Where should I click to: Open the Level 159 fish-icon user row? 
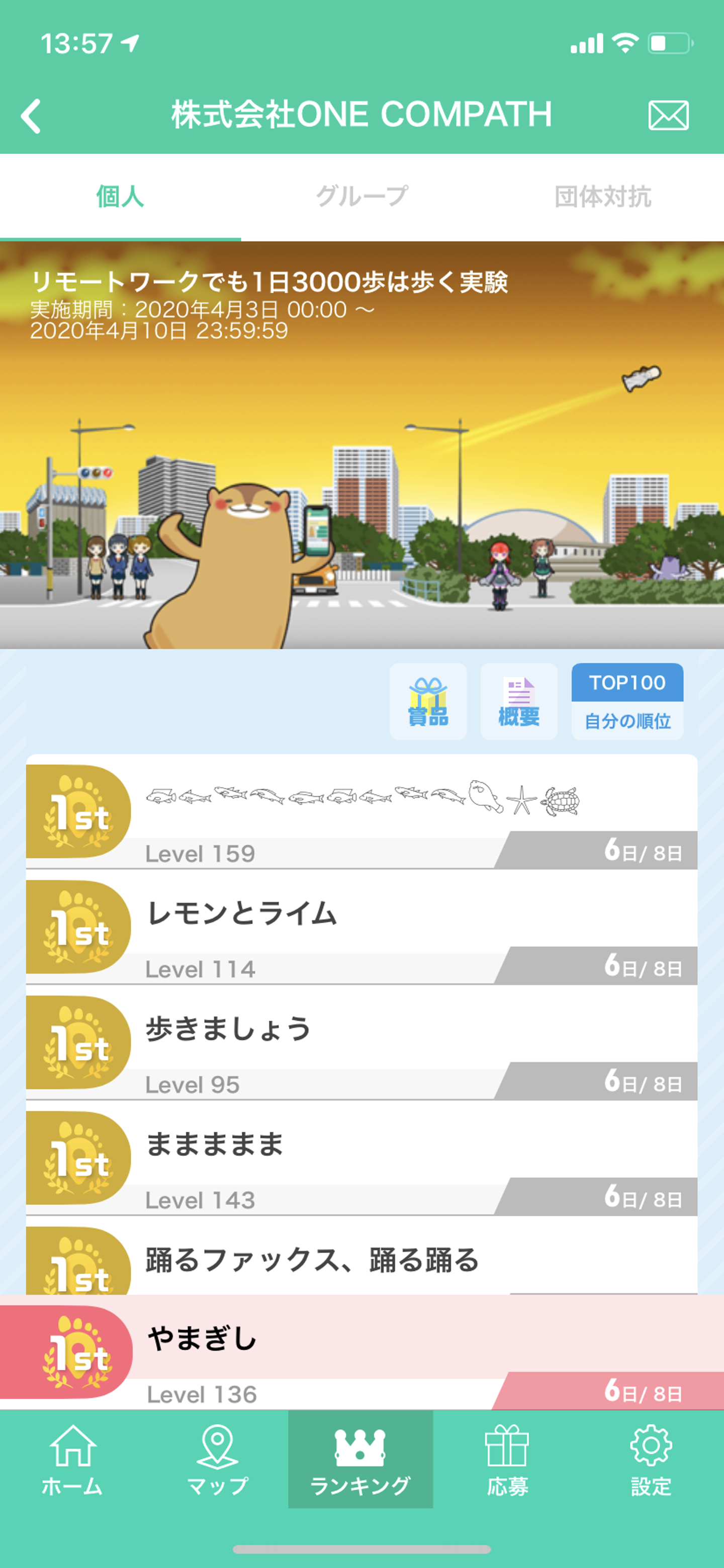point(361,811)
